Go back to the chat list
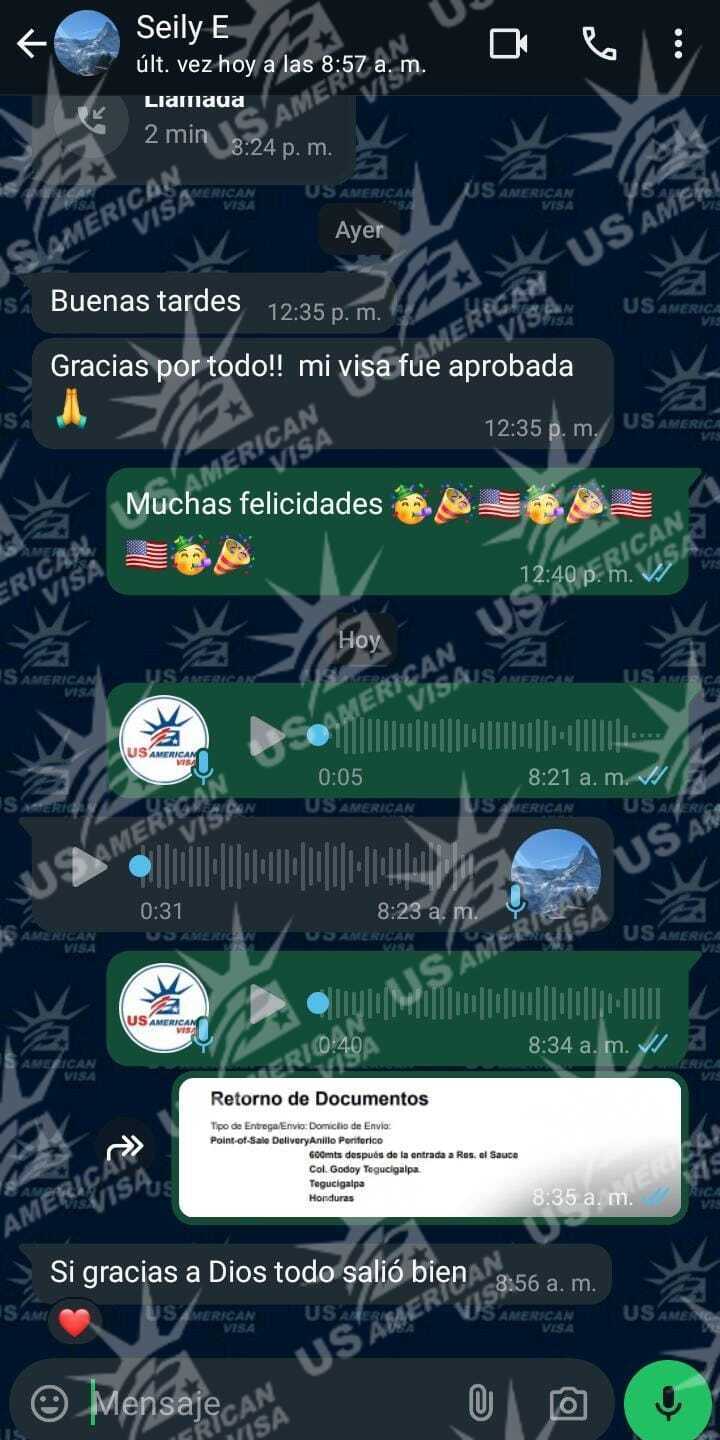720x1440 pixels. pos(31,44)
